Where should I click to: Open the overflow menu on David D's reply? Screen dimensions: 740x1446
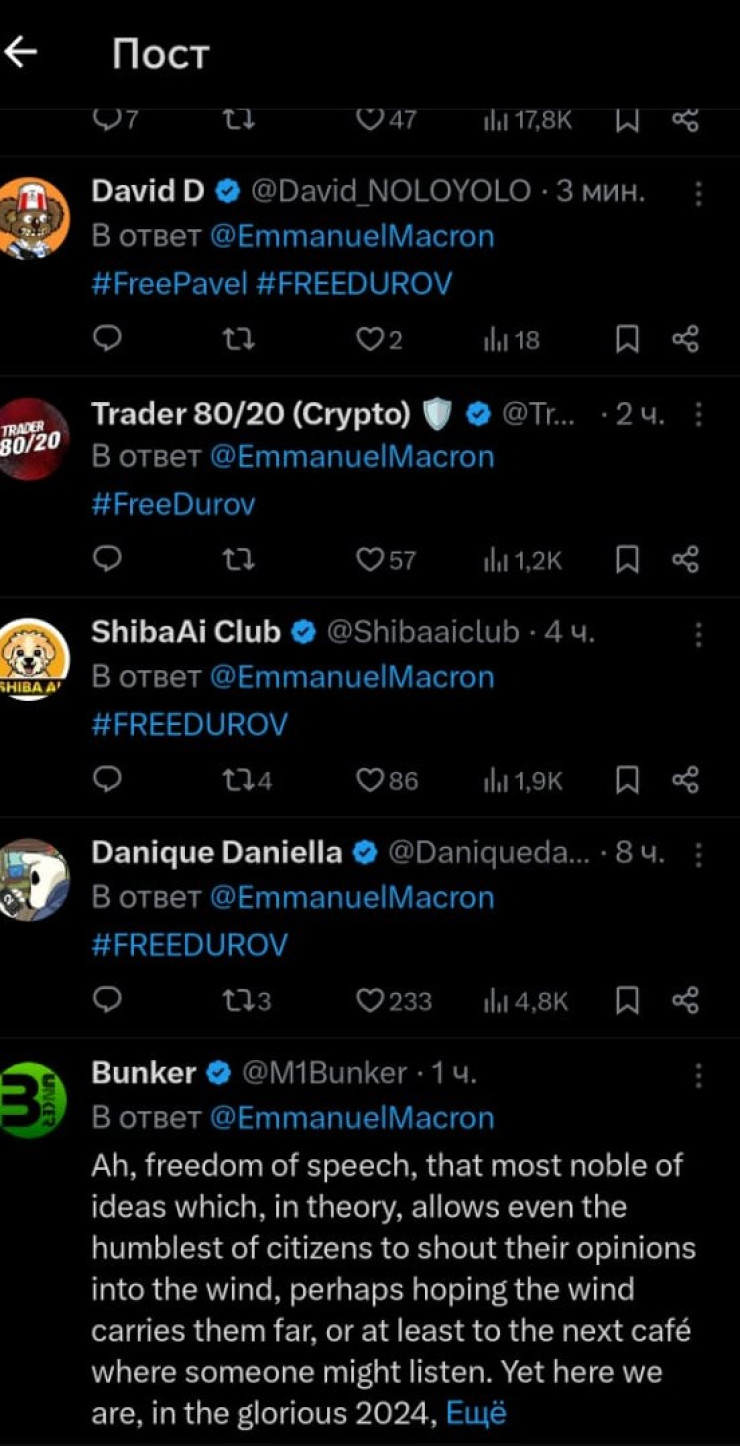pyautogui.click(x=698, y=193)
